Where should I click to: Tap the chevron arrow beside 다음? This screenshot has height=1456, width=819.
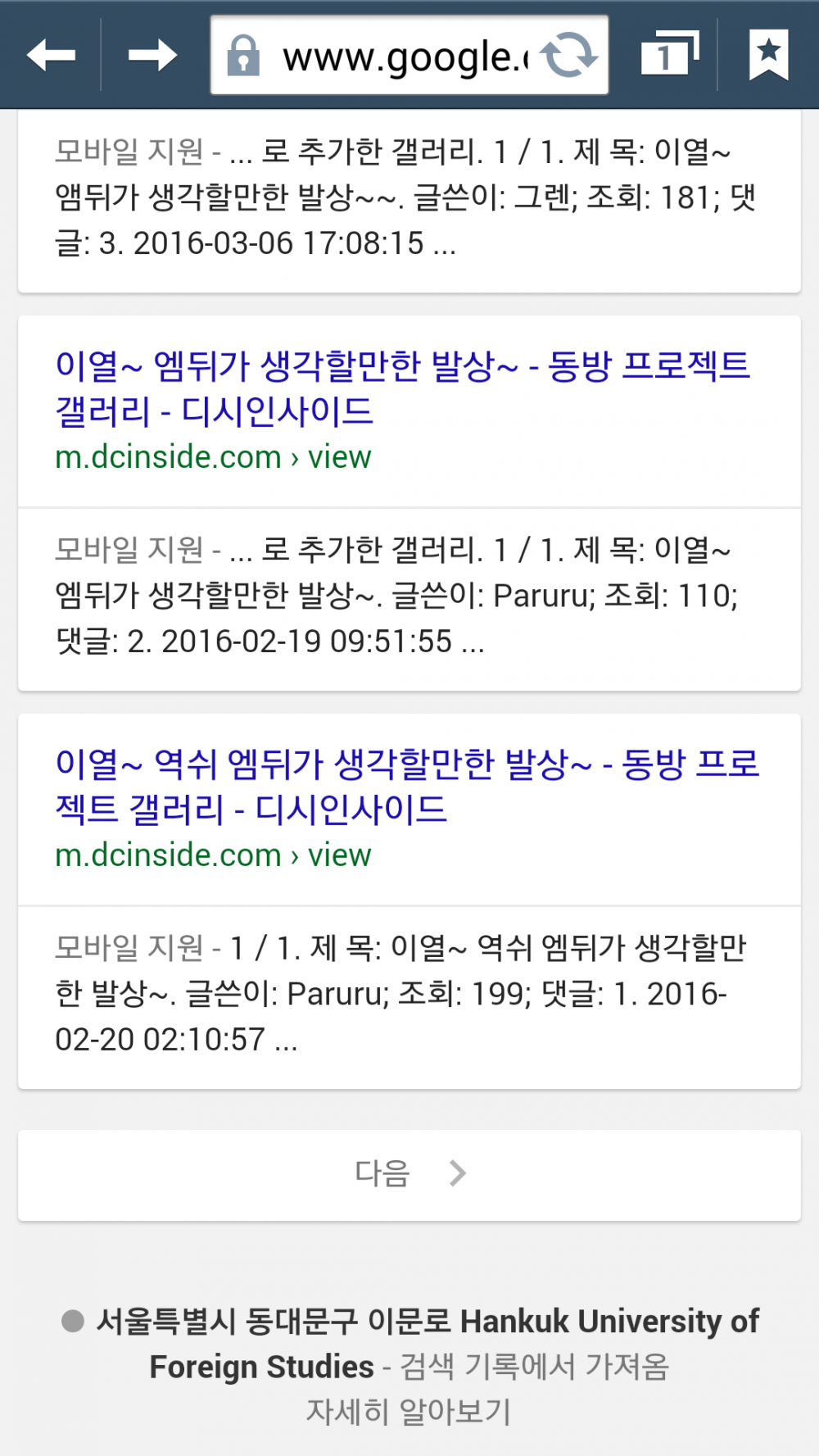(x=456, y=1173)
